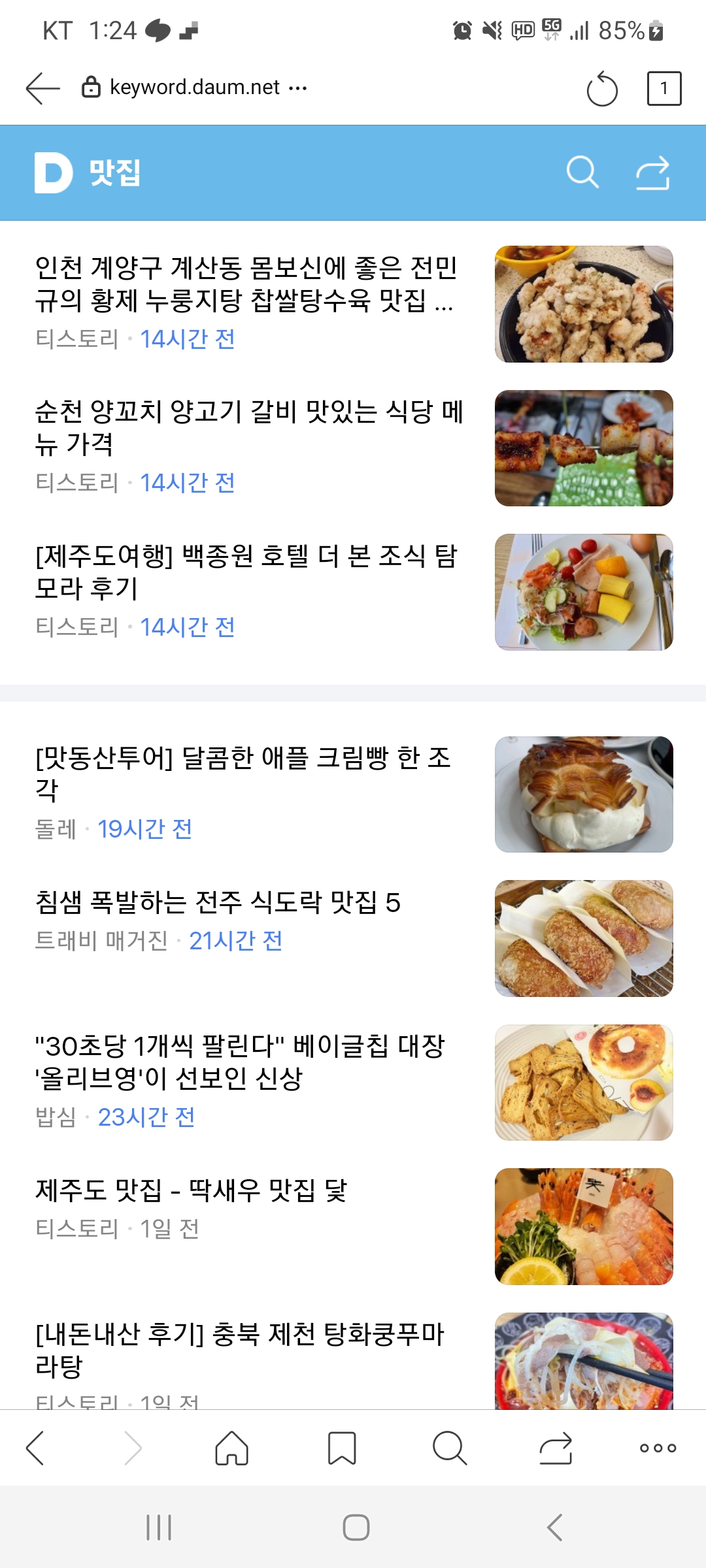Go back using the top-left arrow

[42, 88]
